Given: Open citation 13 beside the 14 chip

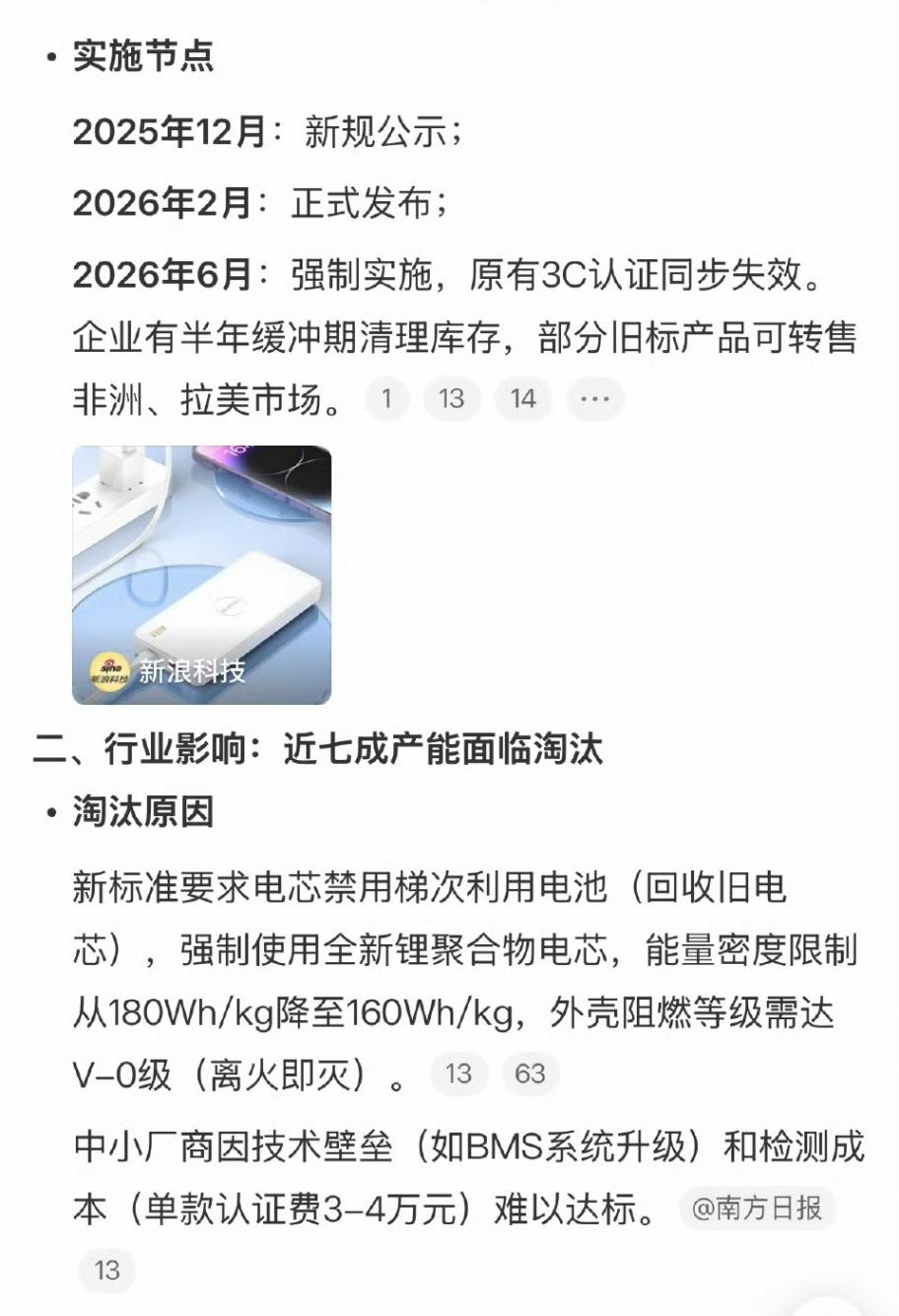Looking at the screenshot, I should tap(451, 399).
